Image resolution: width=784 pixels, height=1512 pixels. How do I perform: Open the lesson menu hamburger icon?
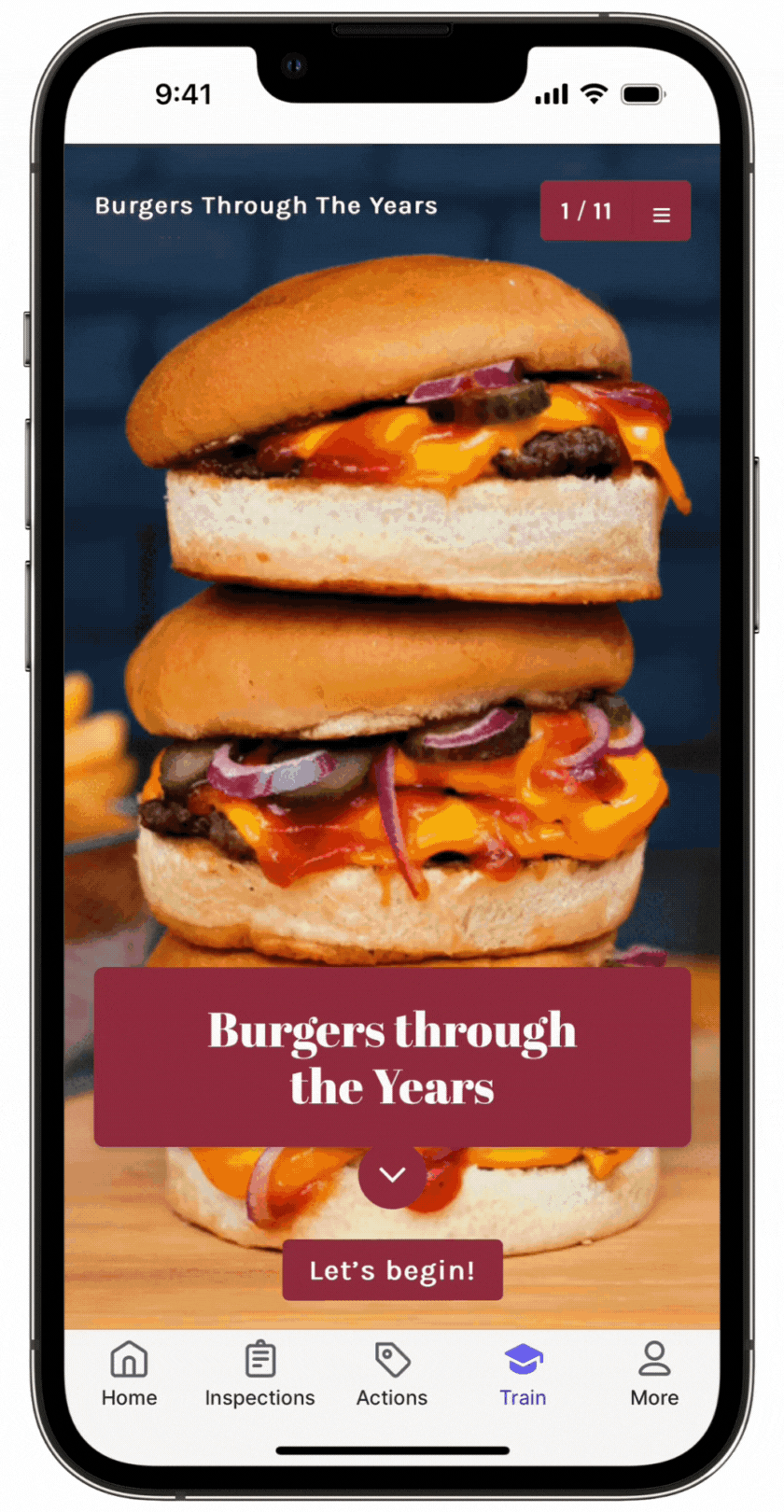coord(661,215)
